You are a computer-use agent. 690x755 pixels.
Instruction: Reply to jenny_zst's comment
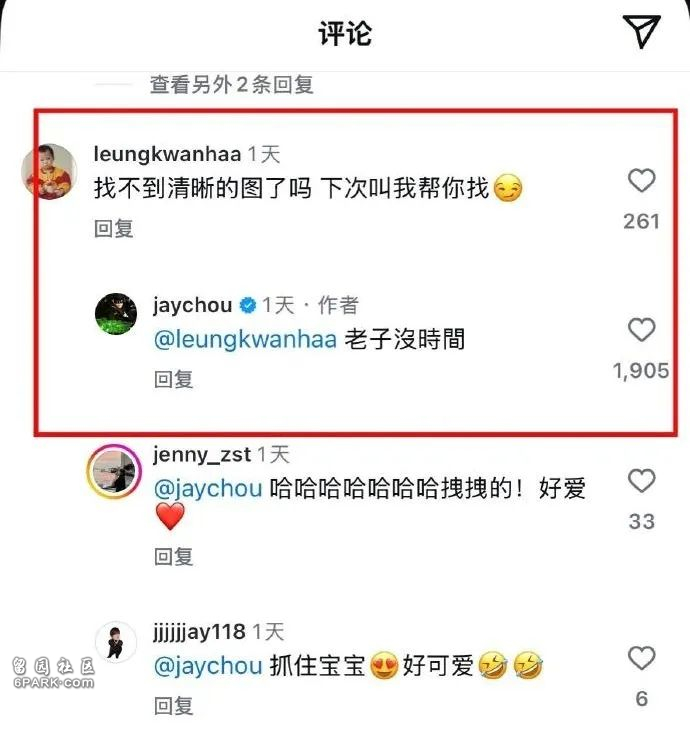(x=173, y=556)
